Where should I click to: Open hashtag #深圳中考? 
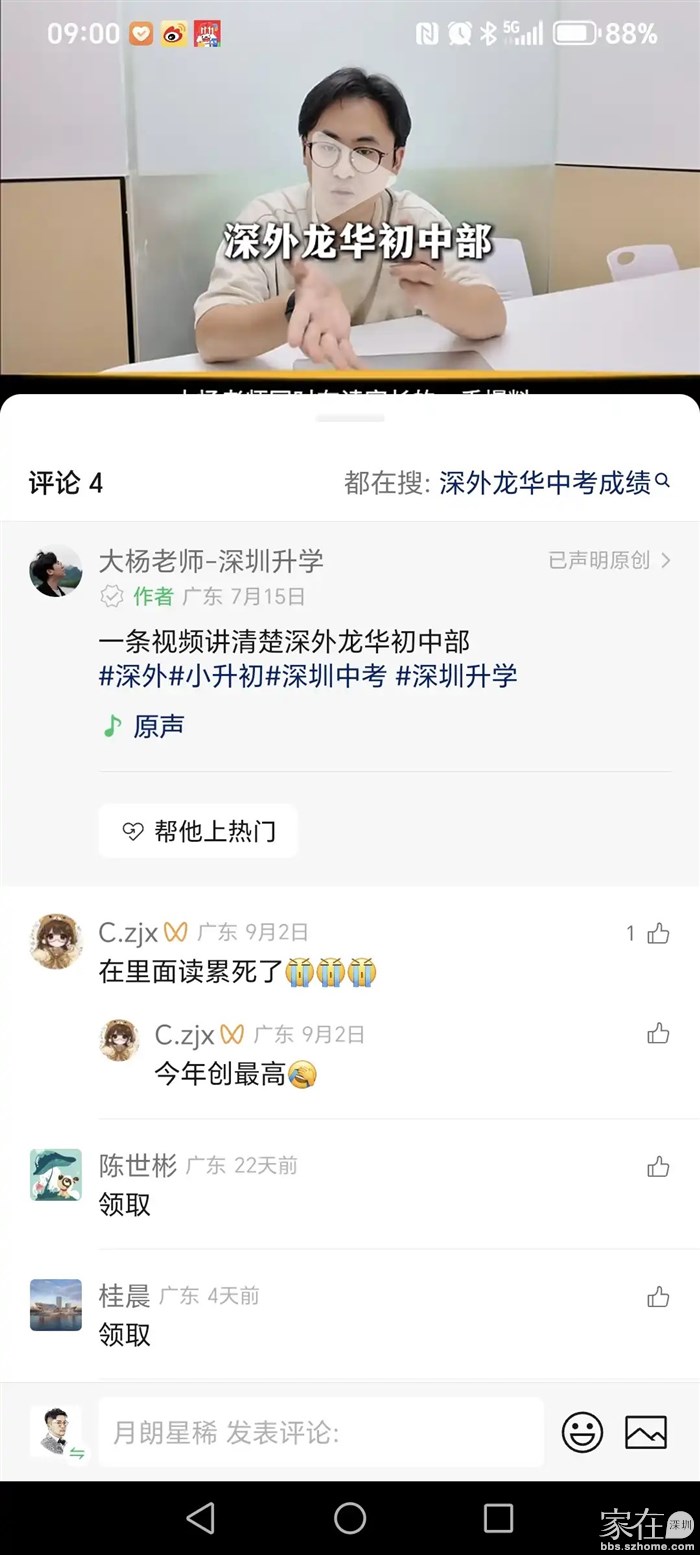tap(326, 676)
